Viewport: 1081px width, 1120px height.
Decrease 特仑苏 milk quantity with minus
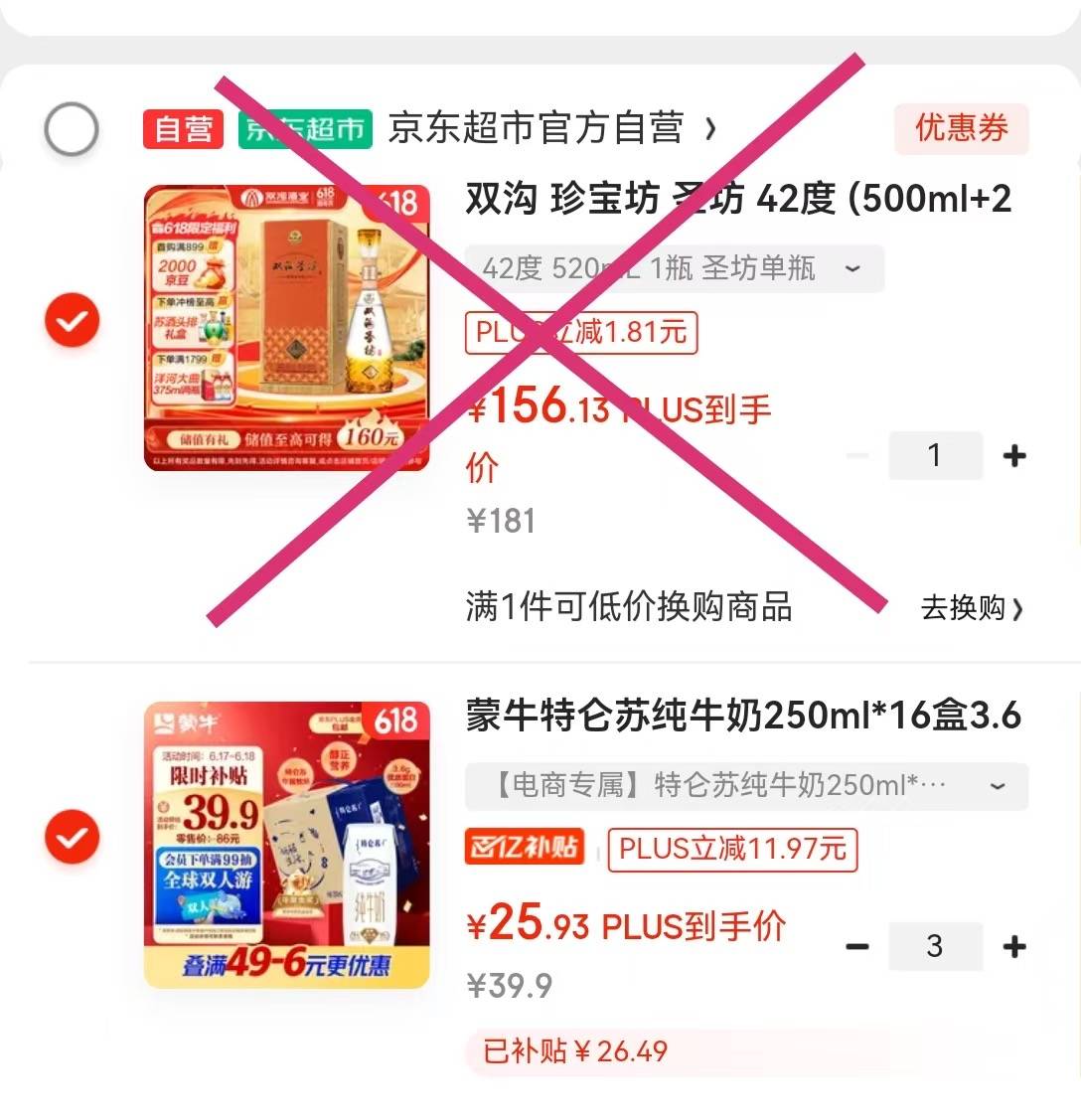856,946
